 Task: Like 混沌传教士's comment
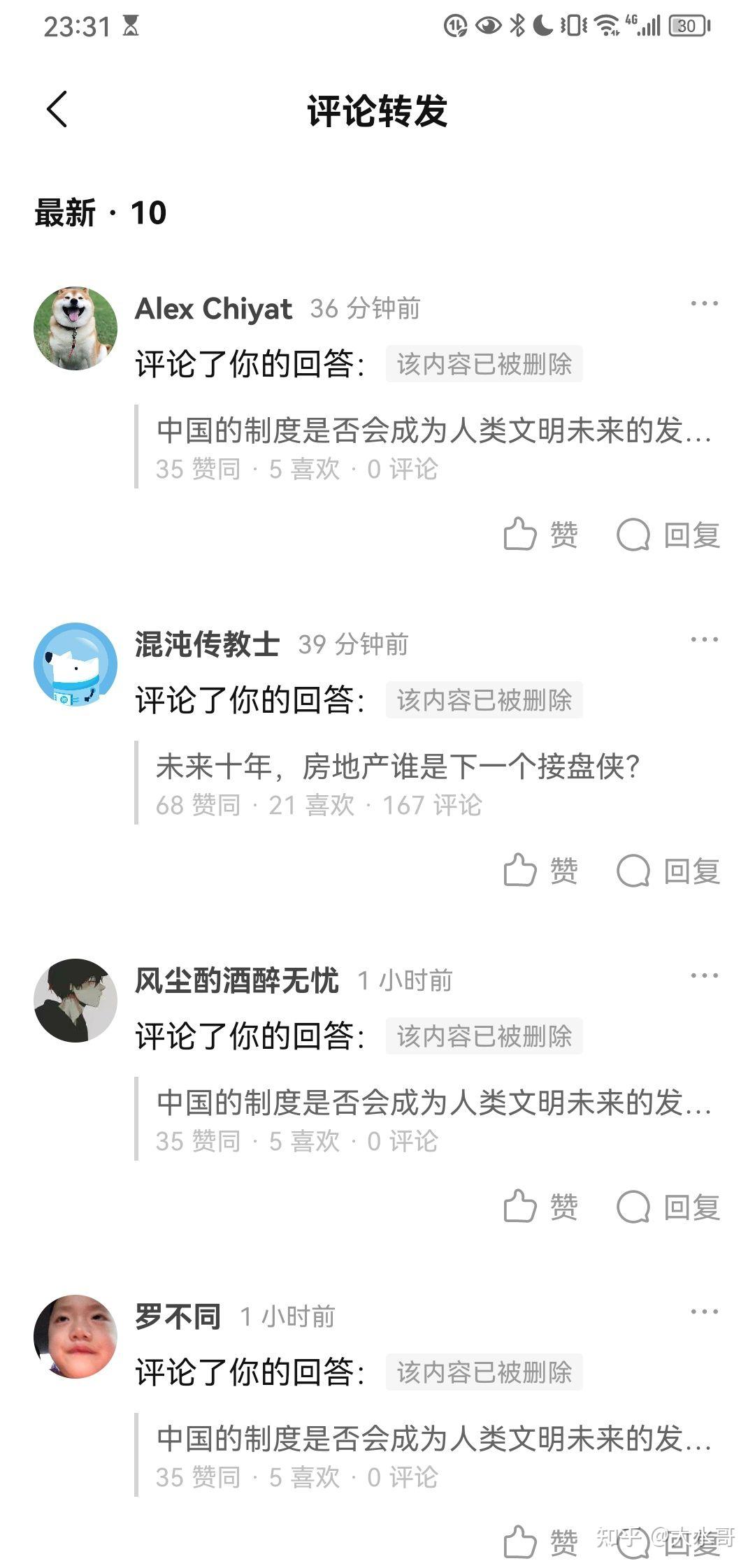[x=540, y=871]
